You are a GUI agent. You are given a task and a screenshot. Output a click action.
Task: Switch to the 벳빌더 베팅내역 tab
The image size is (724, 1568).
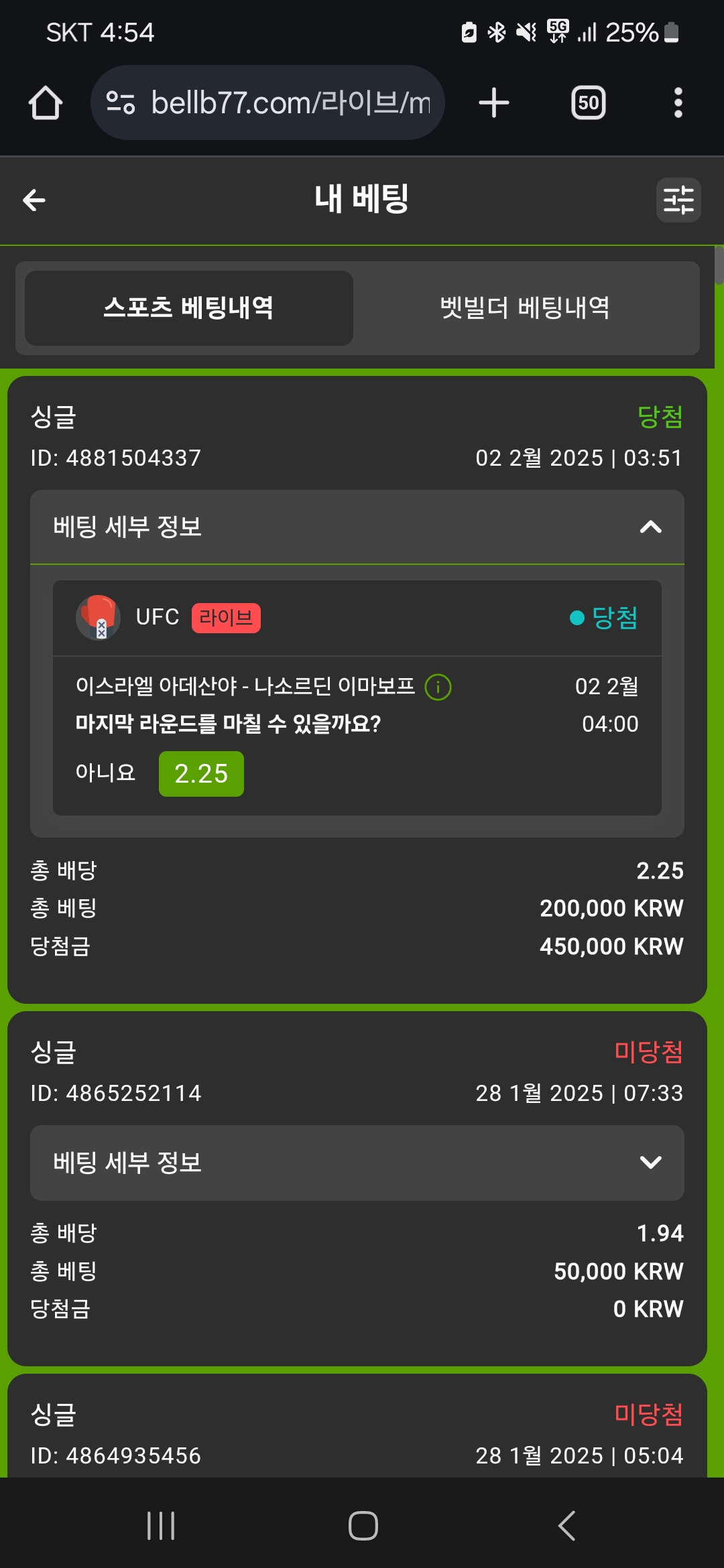point(525,308)
